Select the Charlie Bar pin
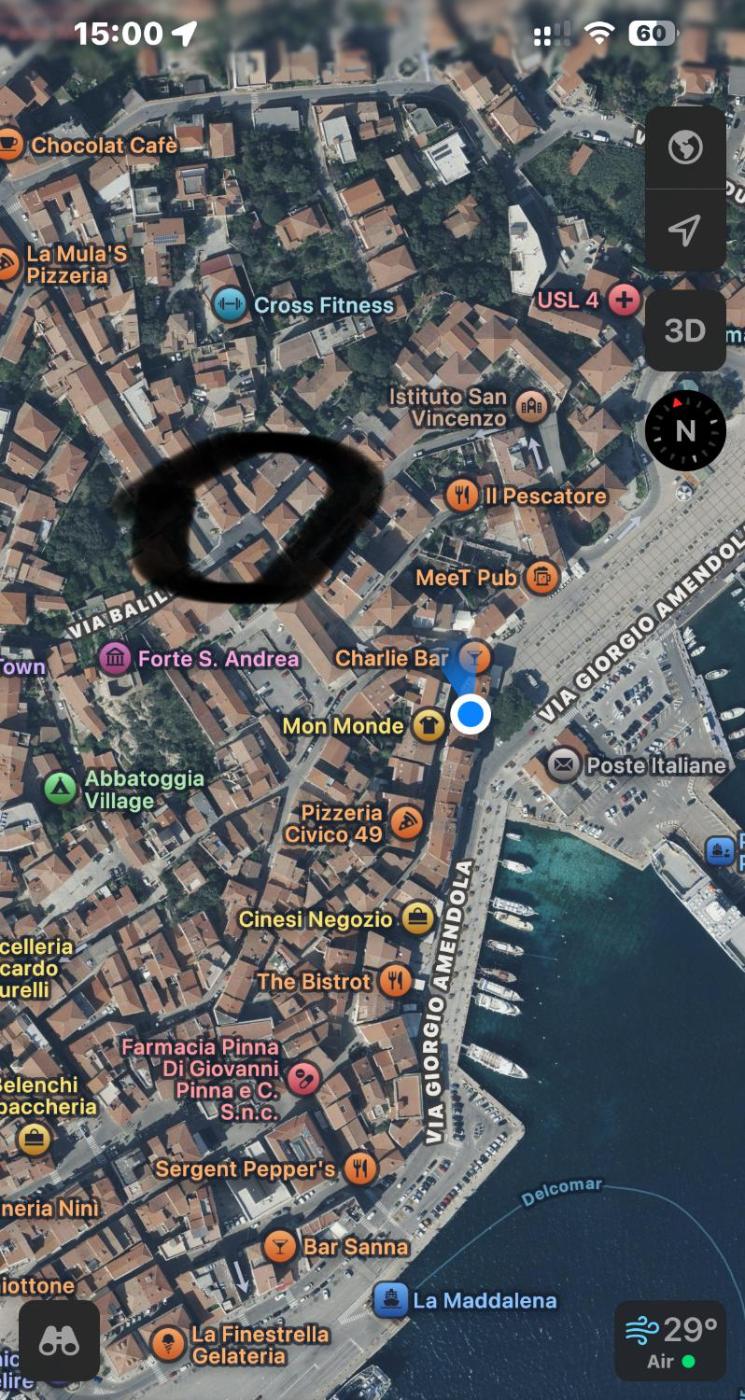This screenshot has height=1400, width=745. pos(478,658)
